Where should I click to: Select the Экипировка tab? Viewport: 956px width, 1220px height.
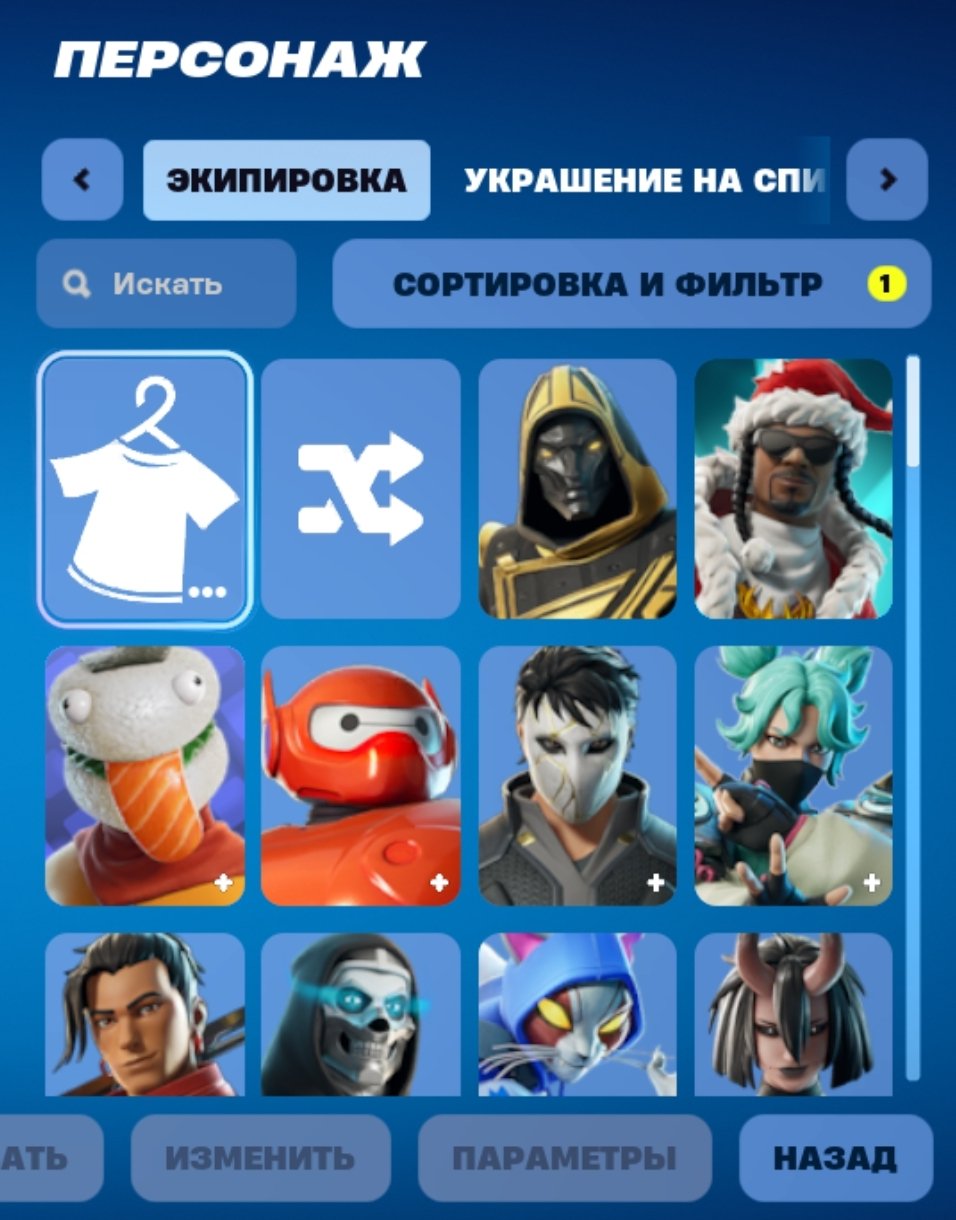point(286,180)
